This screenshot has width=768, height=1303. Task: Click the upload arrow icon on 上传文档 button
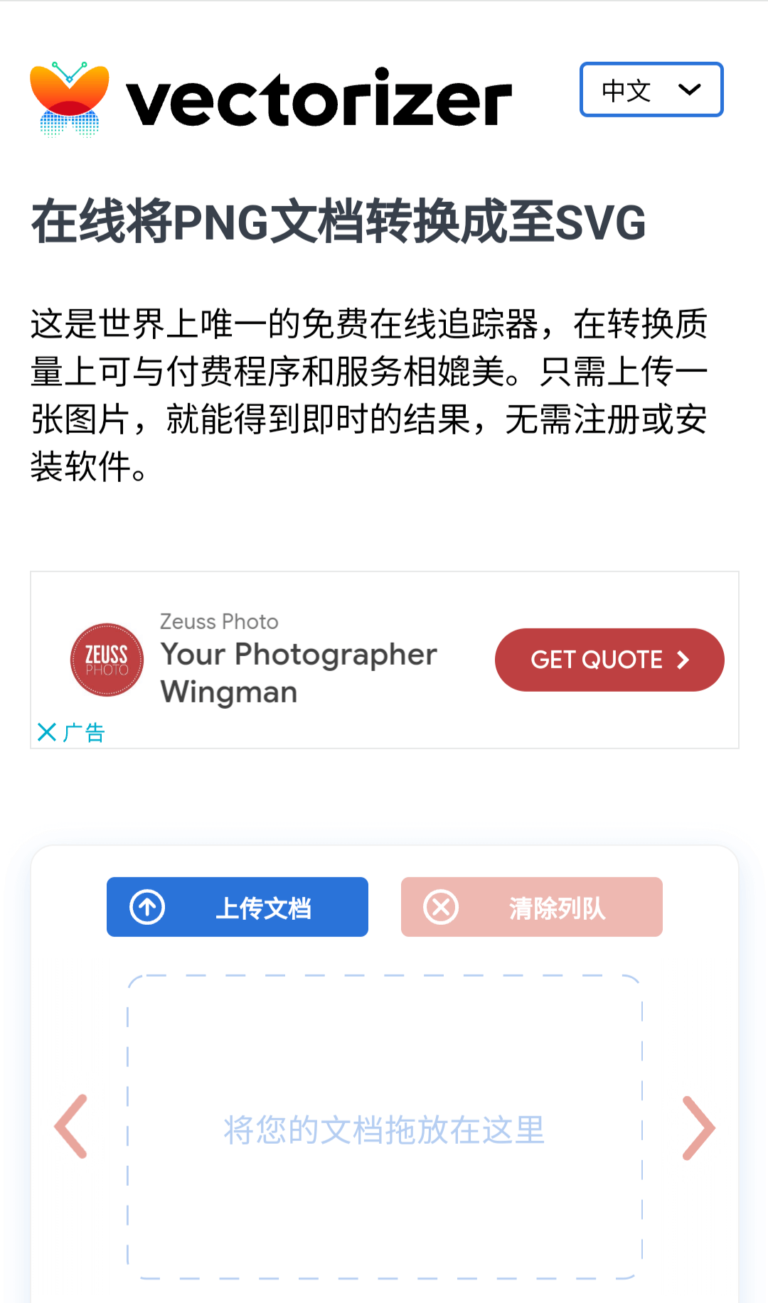pos(147,906)
